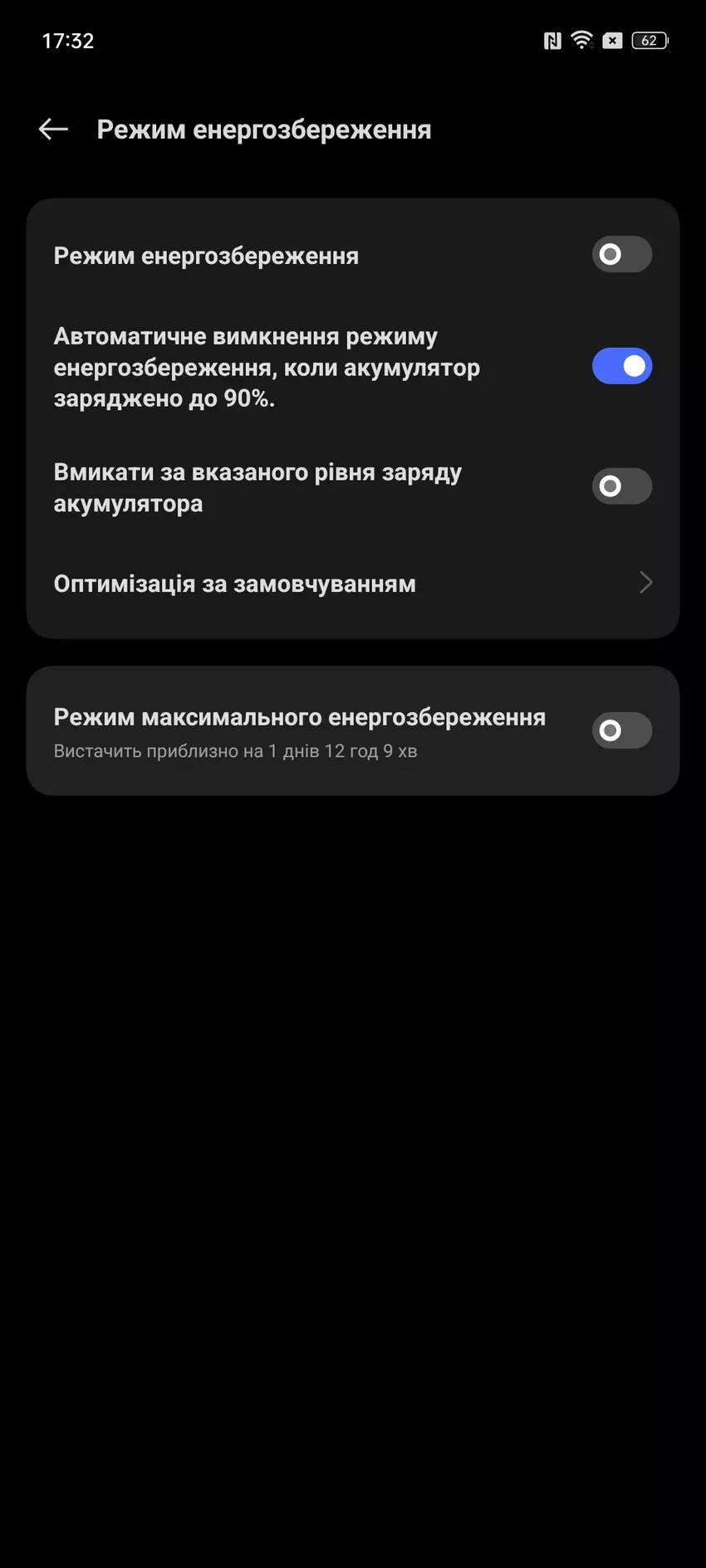Toggle on Режим максимального енергозбереження
This screenshot has height=1568, width=706.
click(x=621, y=730)
